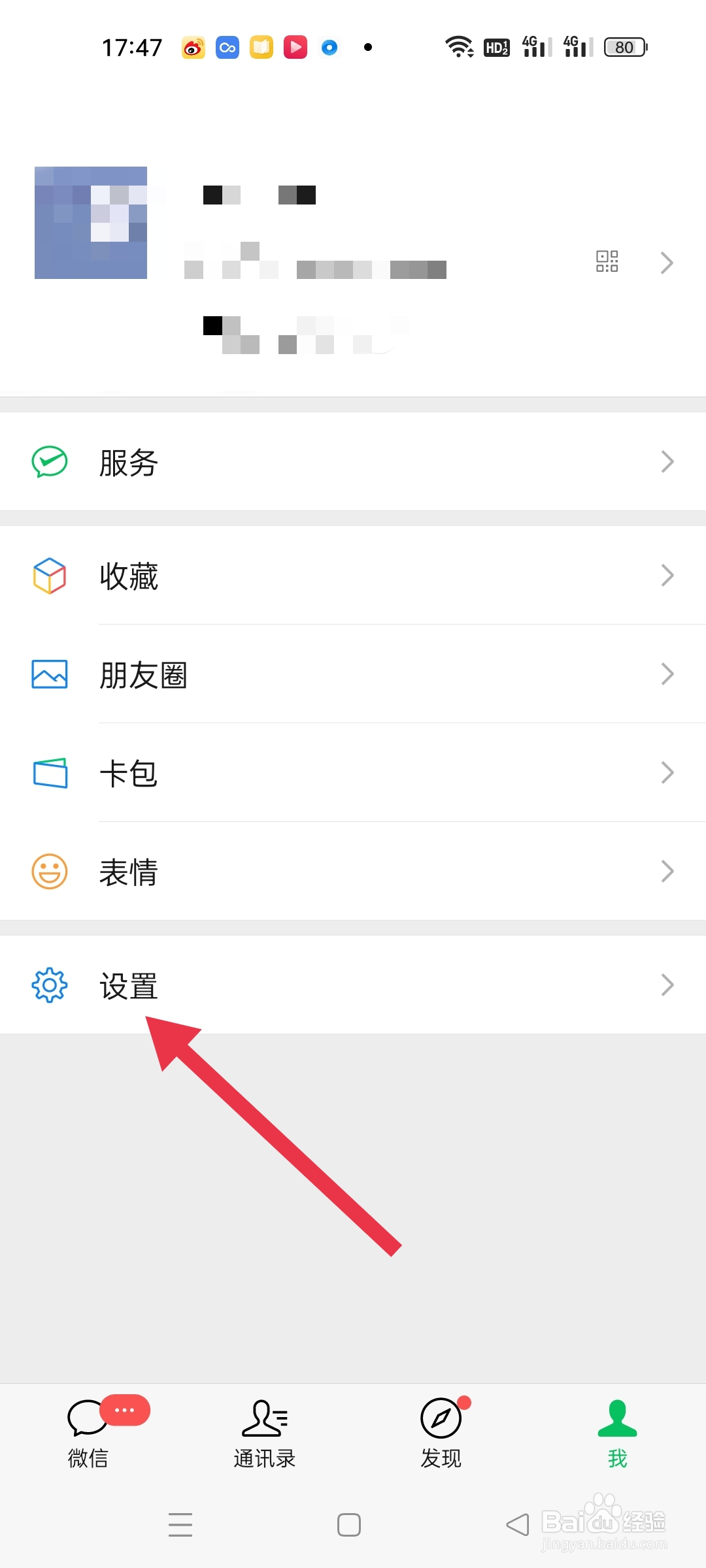Open Moments by tapping 朋友圈 text
Viewport: 706px width, 1568px height.
[143, 676]
